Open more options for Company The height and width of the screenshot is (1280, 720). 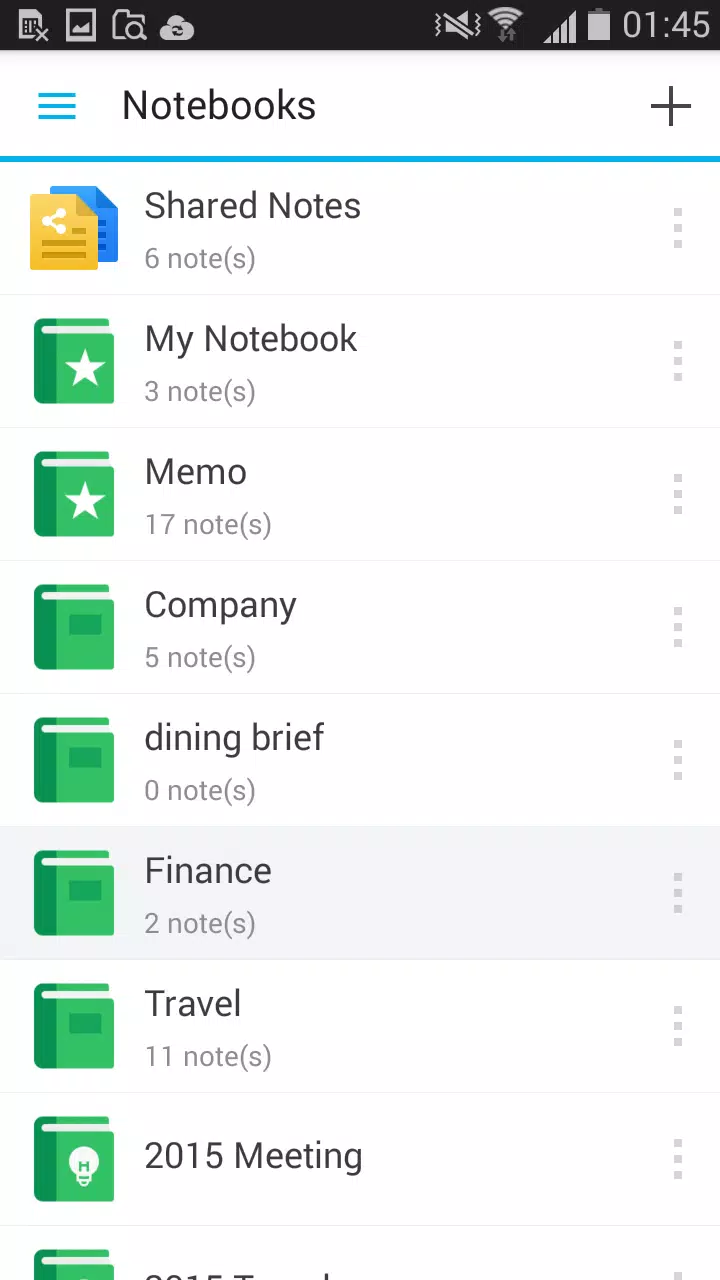pyautogui.click(x=678, y=628)
